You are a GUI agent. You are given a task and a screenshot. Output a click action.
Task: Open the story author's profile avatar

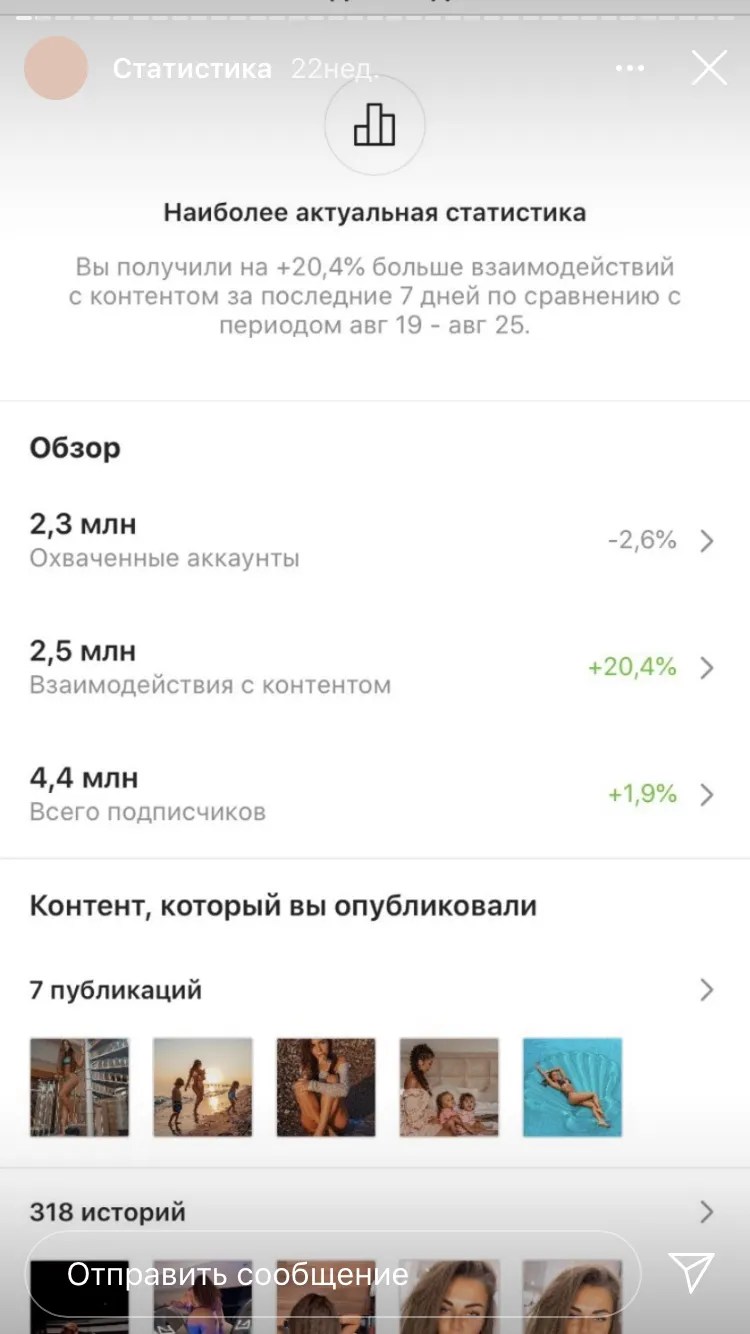tap(56, 68)
